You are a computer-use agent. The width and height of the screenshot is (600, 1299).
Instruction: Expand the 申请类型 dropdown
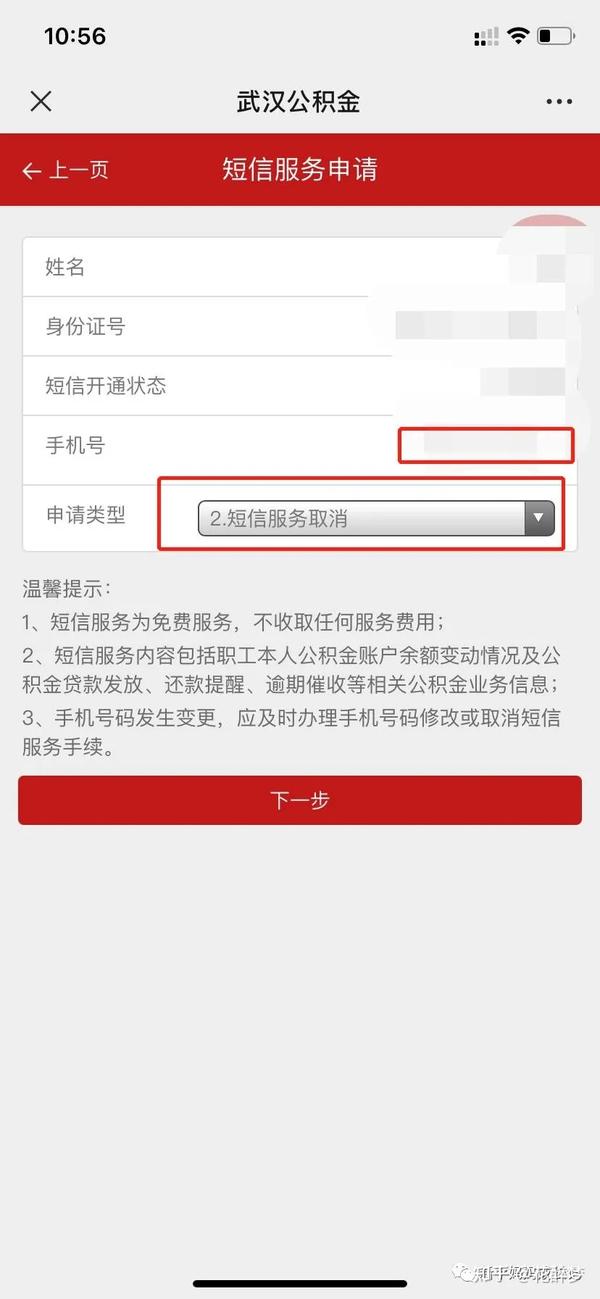pos(376,518)
